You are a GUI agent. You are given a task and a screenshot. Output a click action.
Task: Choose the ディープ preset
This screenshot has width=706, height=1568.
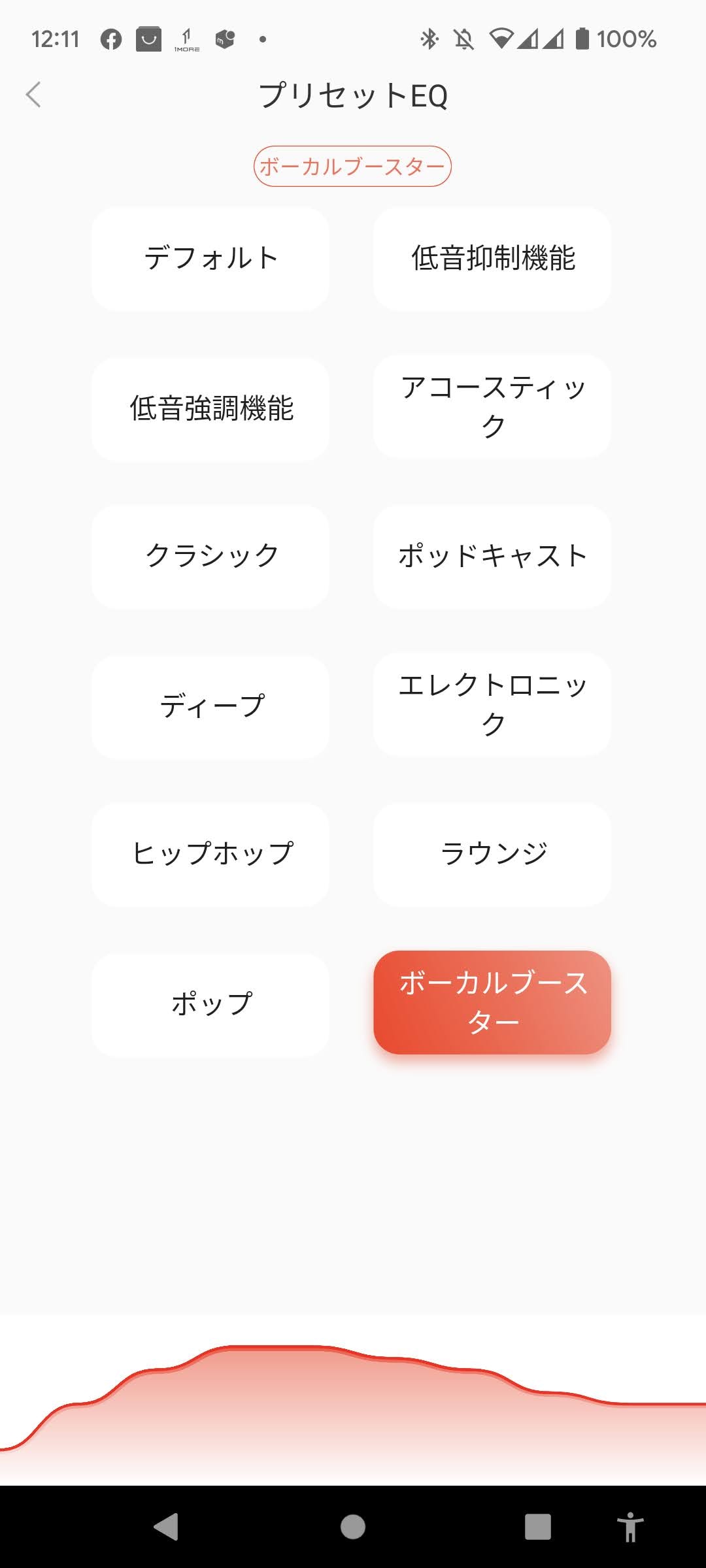pyautogui.click(x=210, y=706)
